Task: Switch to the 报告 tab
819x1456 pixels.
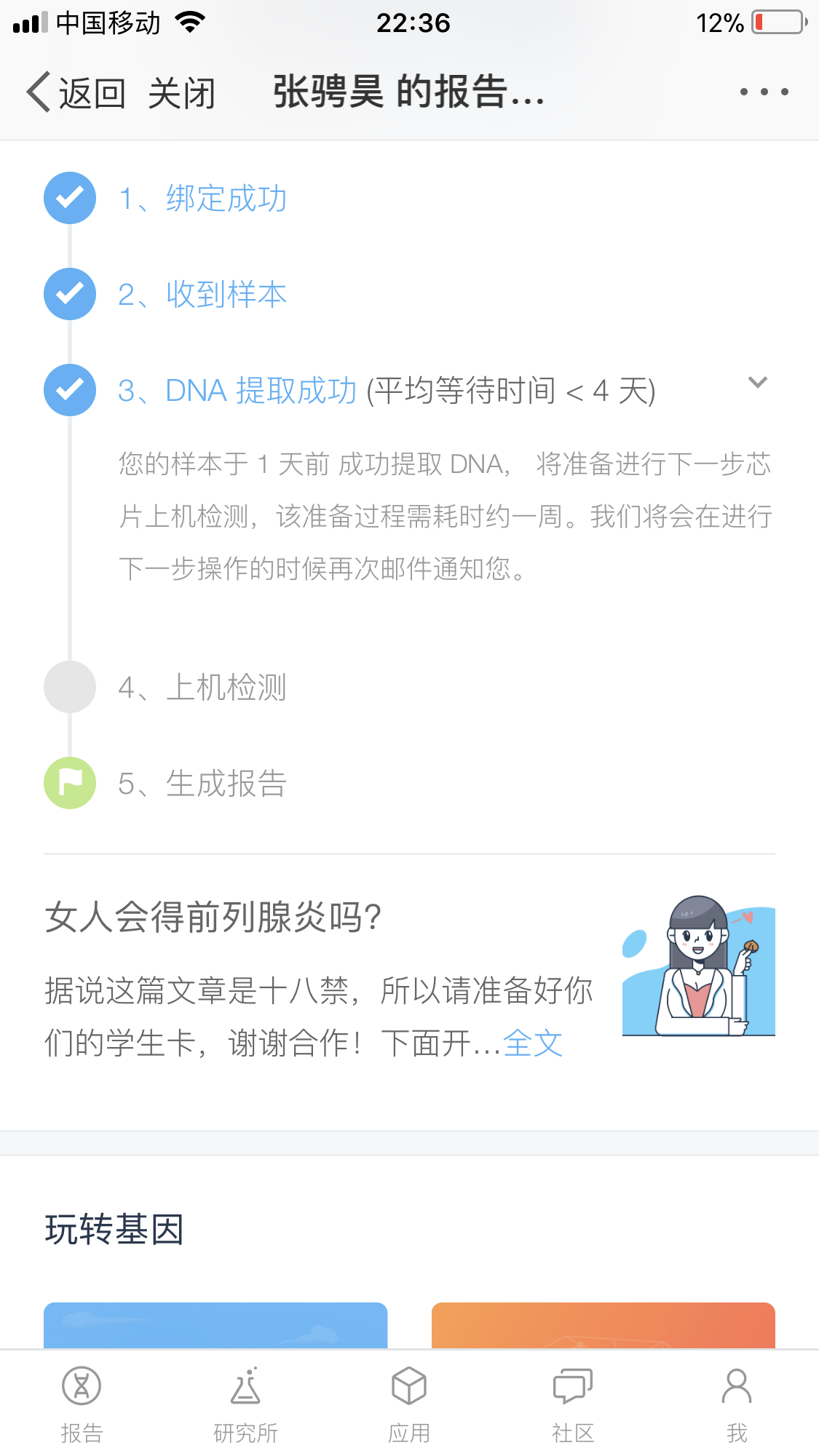Action: [82, 1404]
